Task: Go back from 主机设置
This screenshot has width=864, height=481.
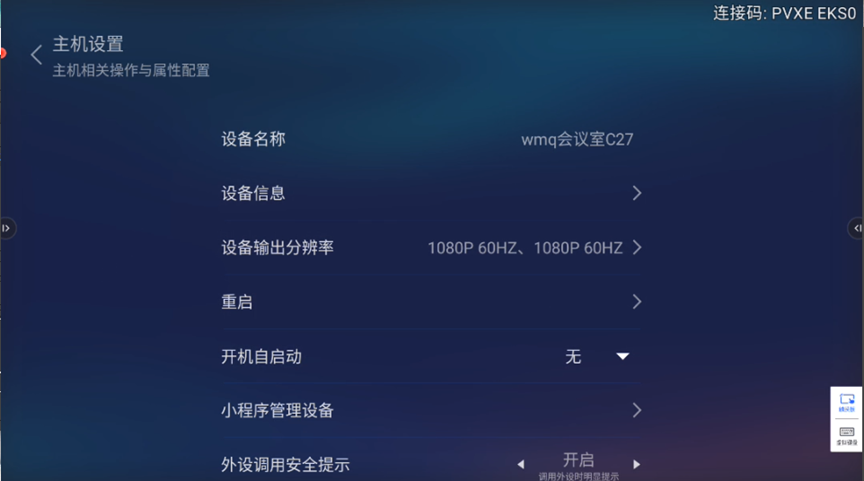Action: (36, 55)
